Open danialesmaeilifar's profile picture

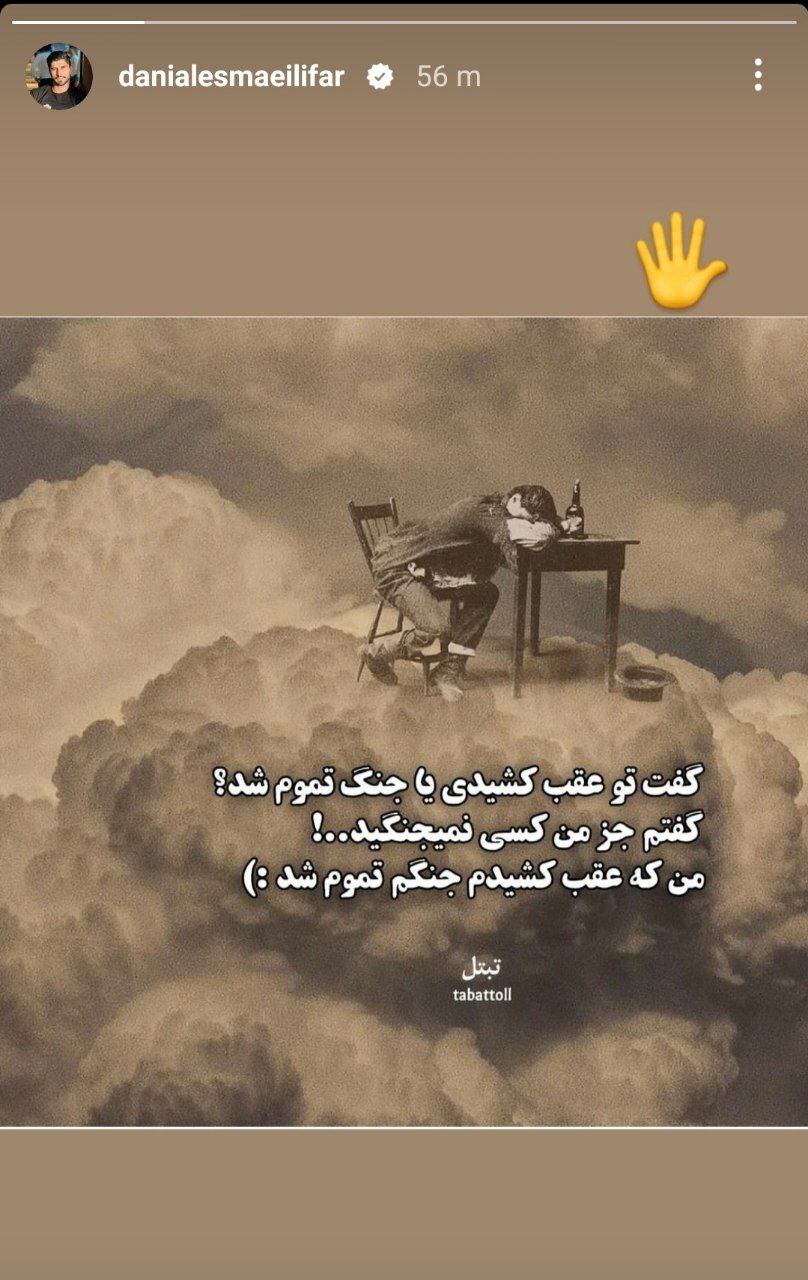59,76
